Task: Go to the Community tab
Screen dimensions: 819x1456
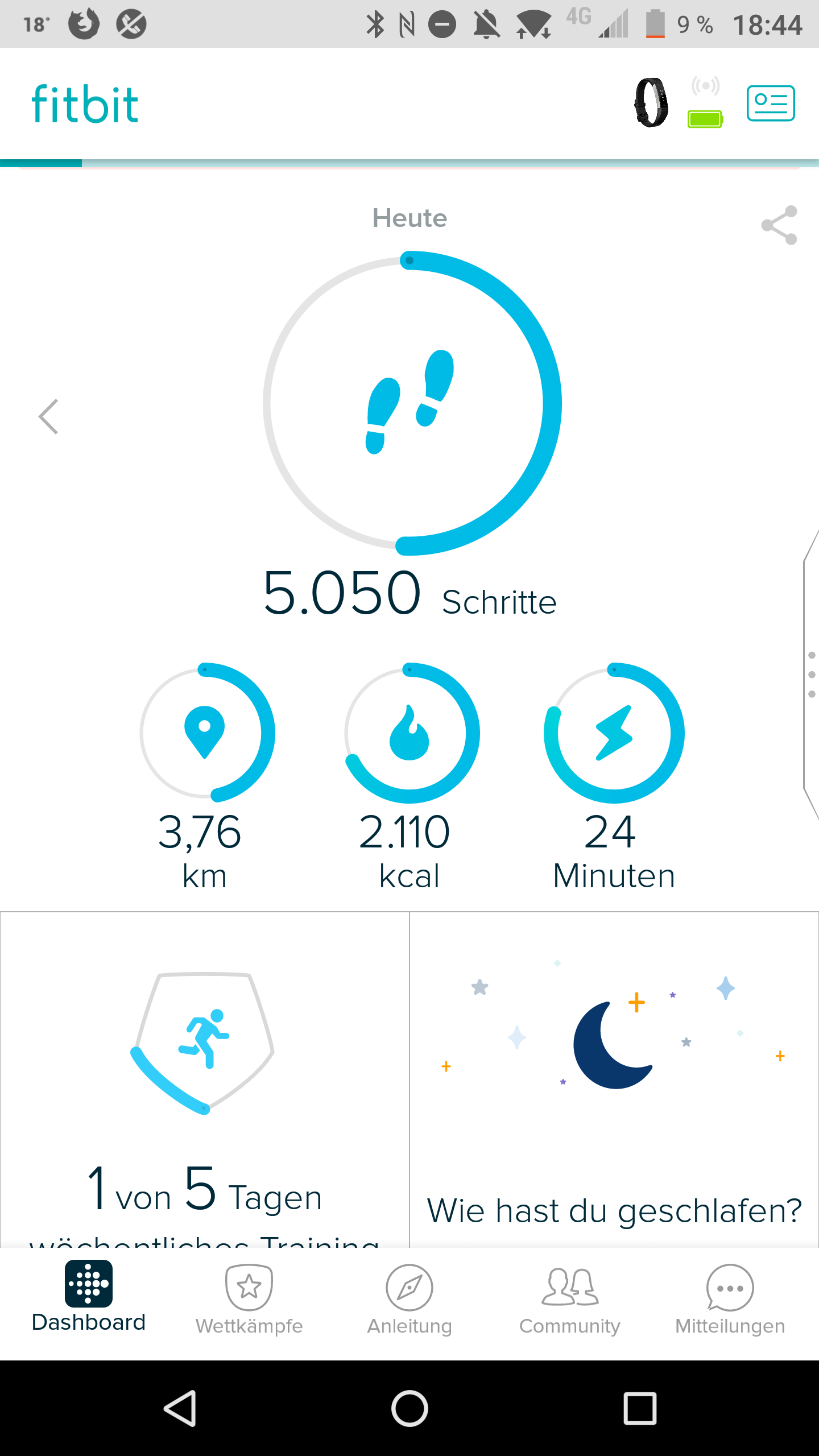Action: (x=570, y=1299)
